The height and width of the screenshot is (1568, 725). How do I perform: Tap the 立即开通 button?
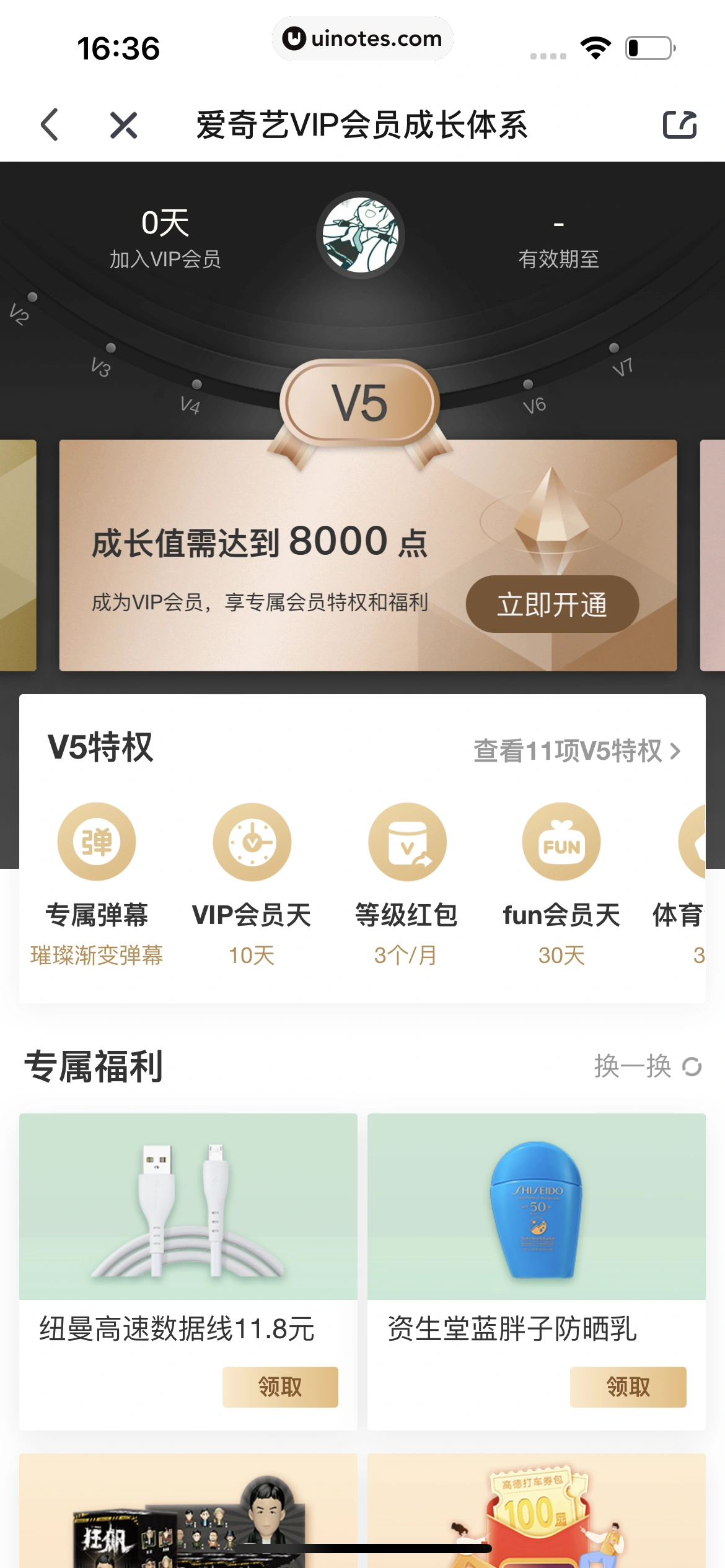(x=551, y=604)
